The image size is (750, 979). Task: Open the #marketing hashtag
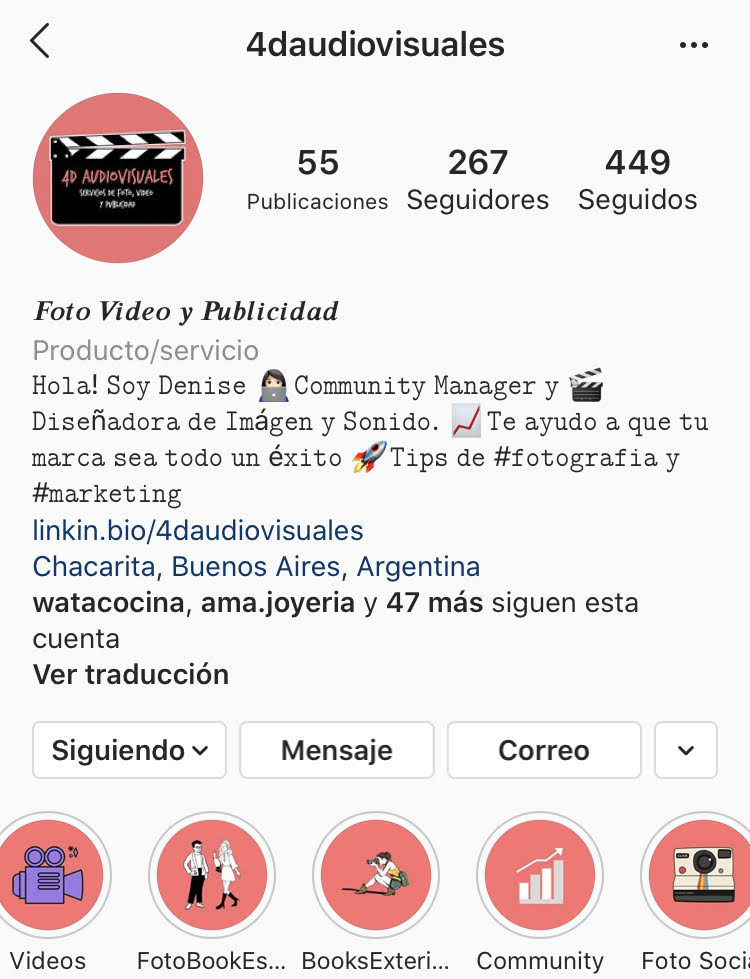[107, 494]
